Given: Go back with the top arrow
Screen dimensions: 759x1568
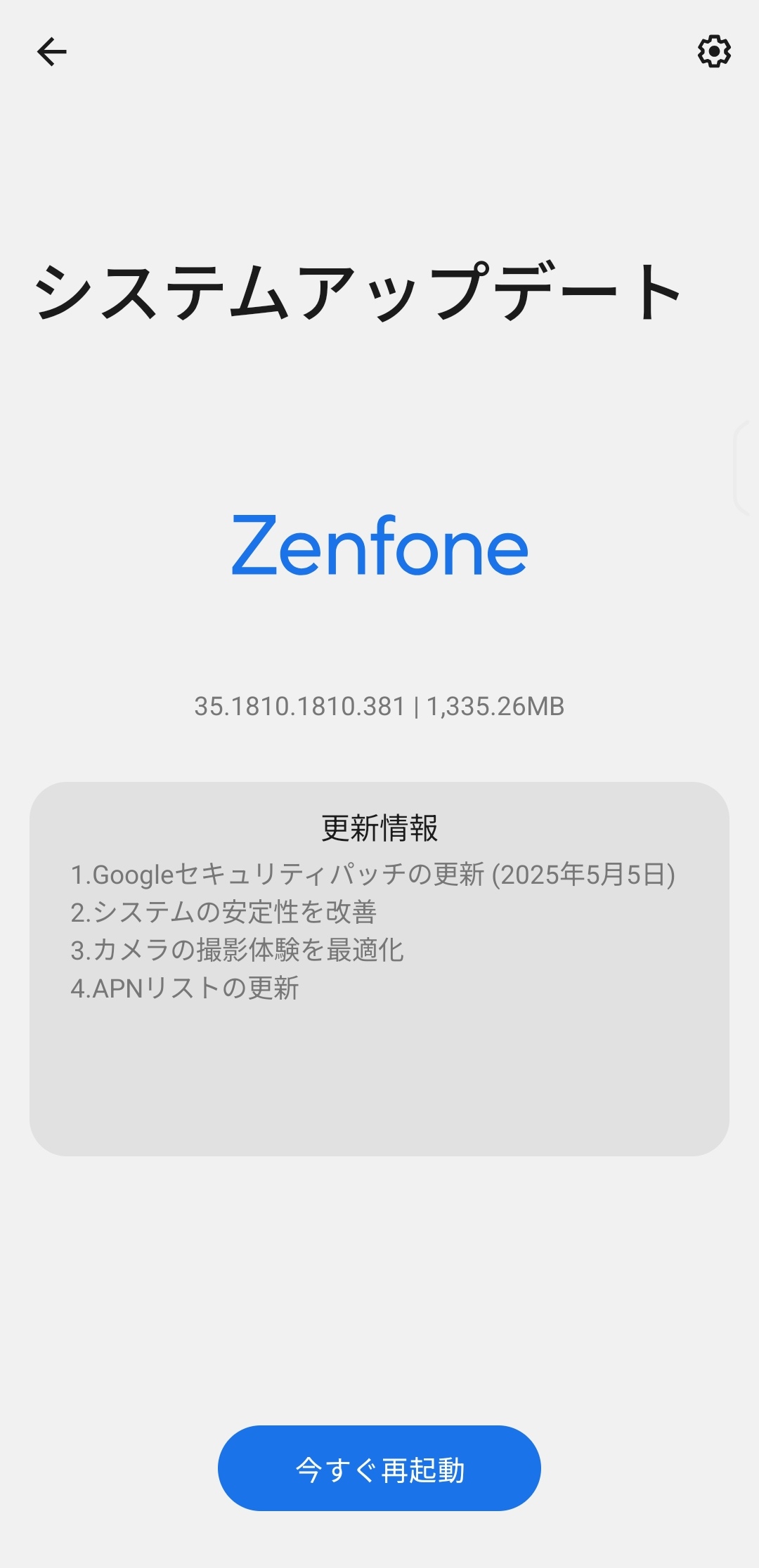Looking at the screenshot, I should pyautogui.click(x=51, y=52).
